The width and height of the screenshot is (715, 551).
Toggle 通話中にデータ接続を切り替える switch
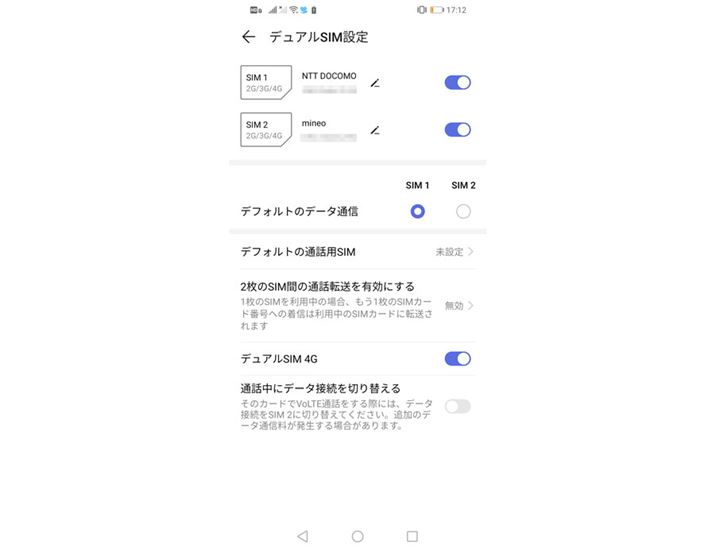point(457,406)
